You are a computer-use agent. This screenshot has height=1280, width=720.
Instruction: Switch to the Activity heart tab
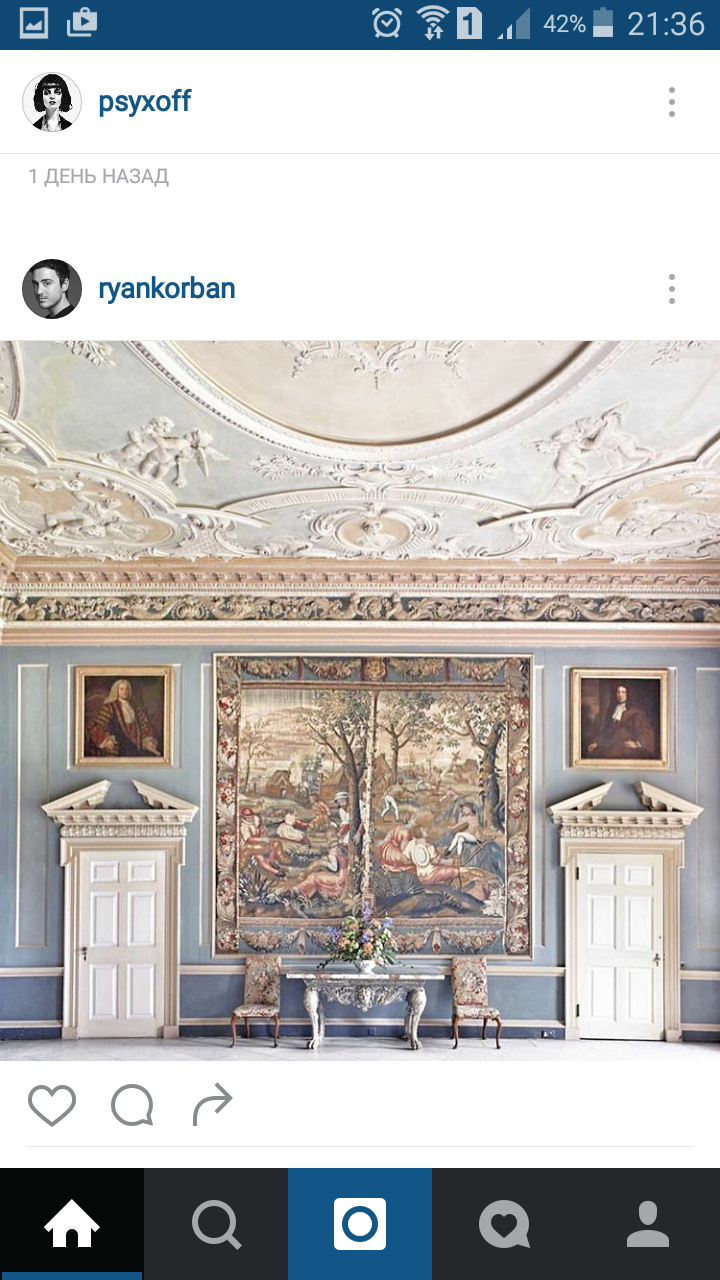click(x=504, y=1224)
